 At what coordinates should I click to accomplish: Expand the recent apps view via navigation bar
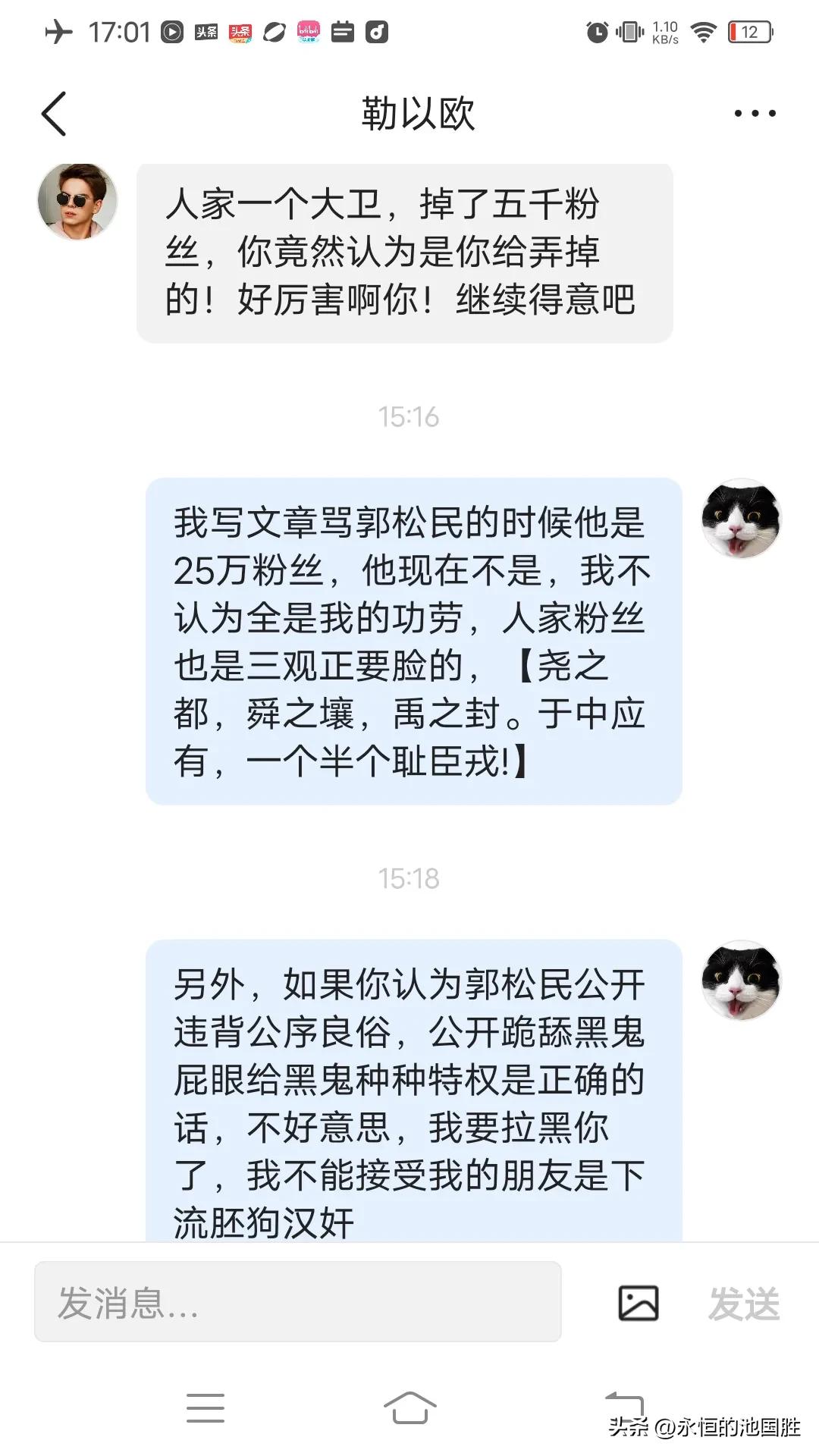(x=205, y=1407)
